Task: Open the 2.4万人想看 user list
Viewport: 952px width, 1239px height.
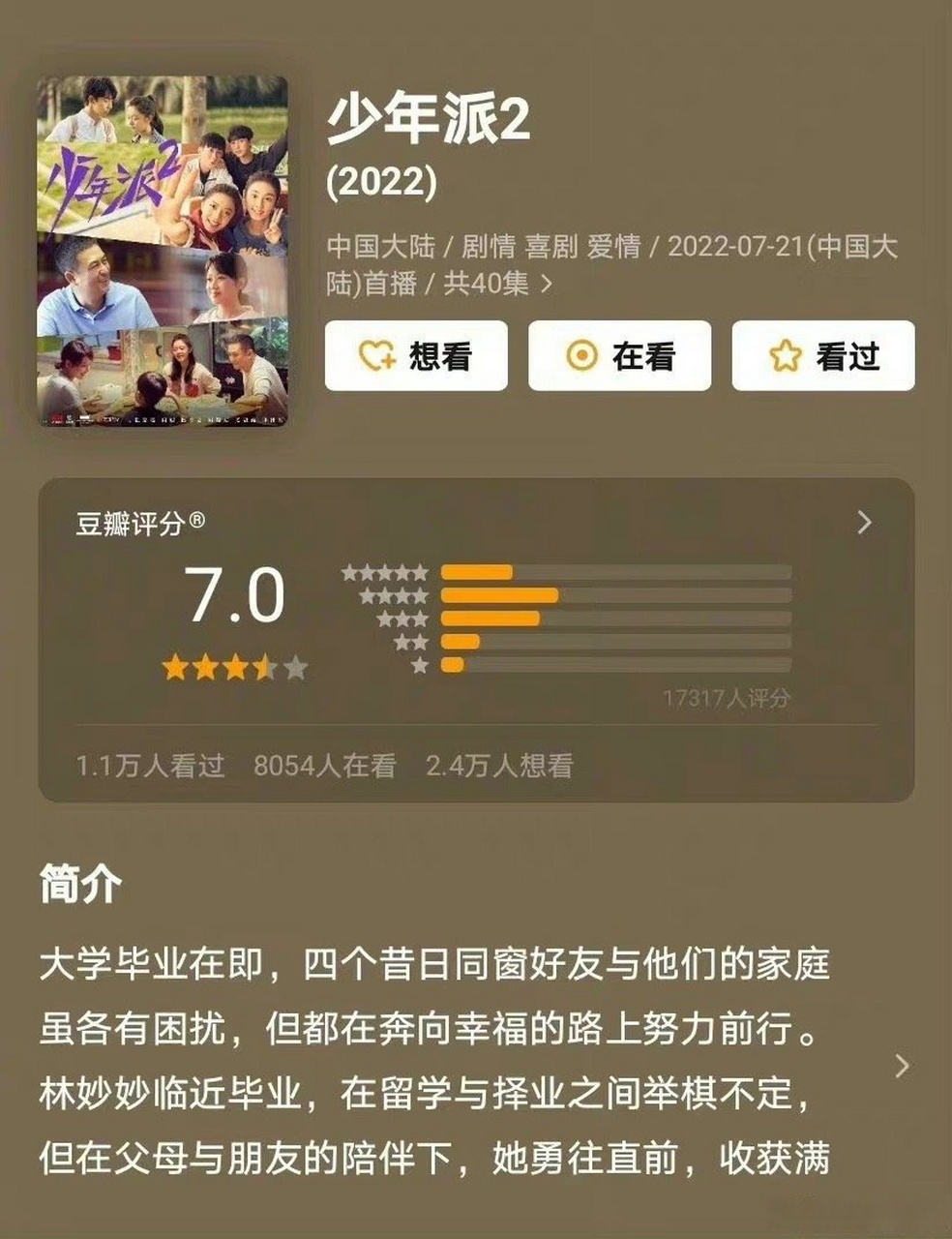Action: 501,765
